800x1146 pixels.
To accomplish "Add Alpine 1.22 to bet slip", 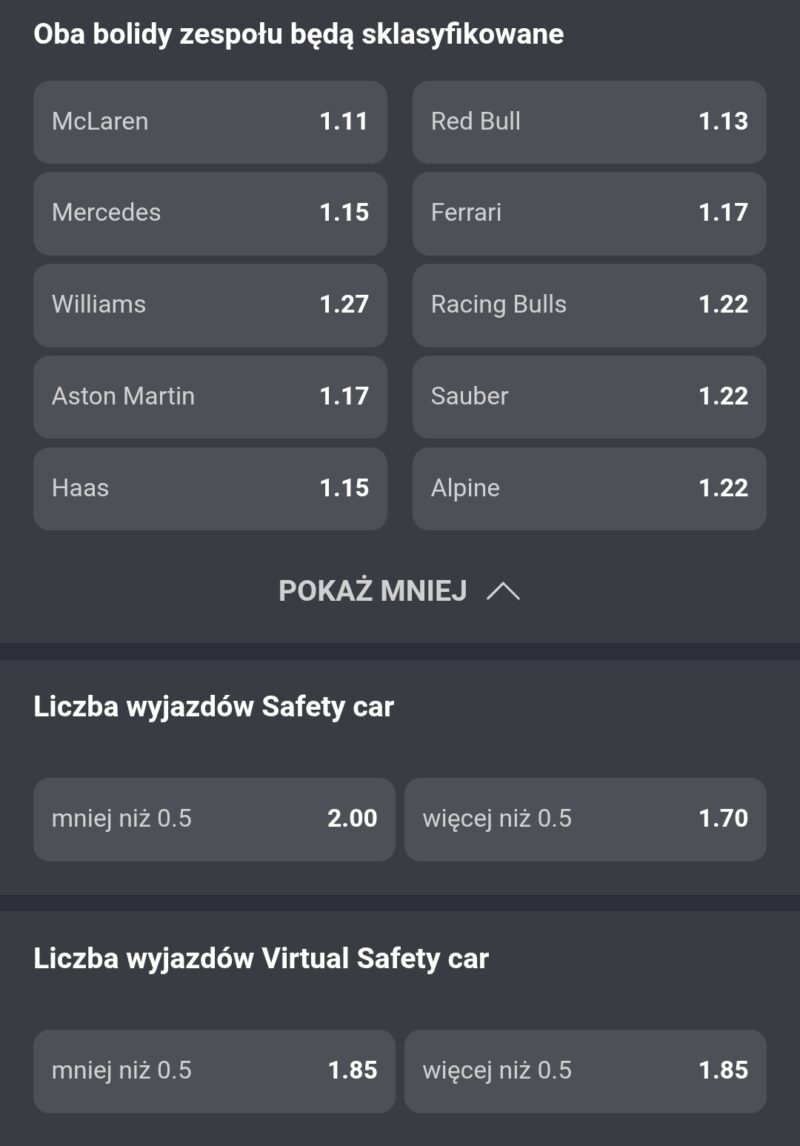I will [589, 489].
